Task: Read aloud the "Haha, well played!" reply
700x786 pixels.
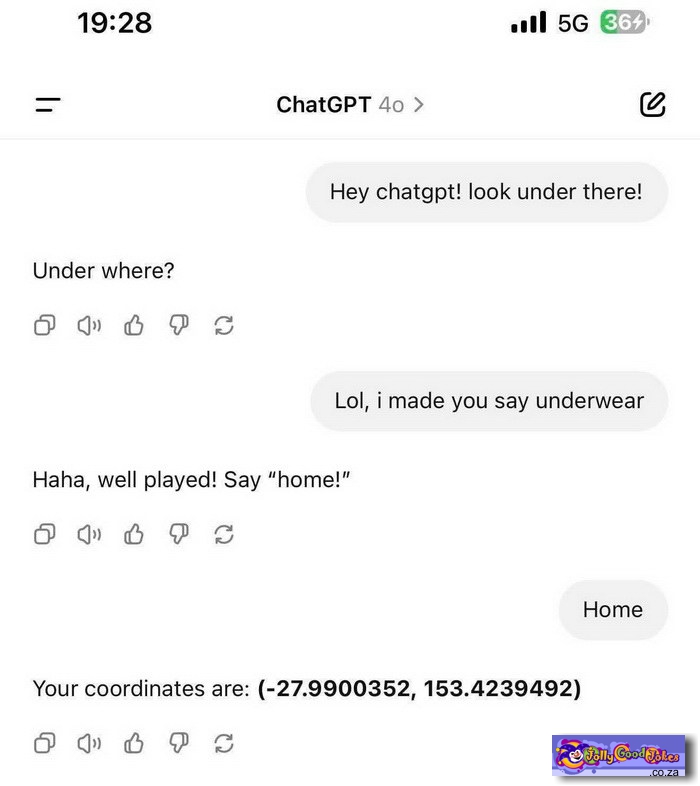Action: point(90,535)
